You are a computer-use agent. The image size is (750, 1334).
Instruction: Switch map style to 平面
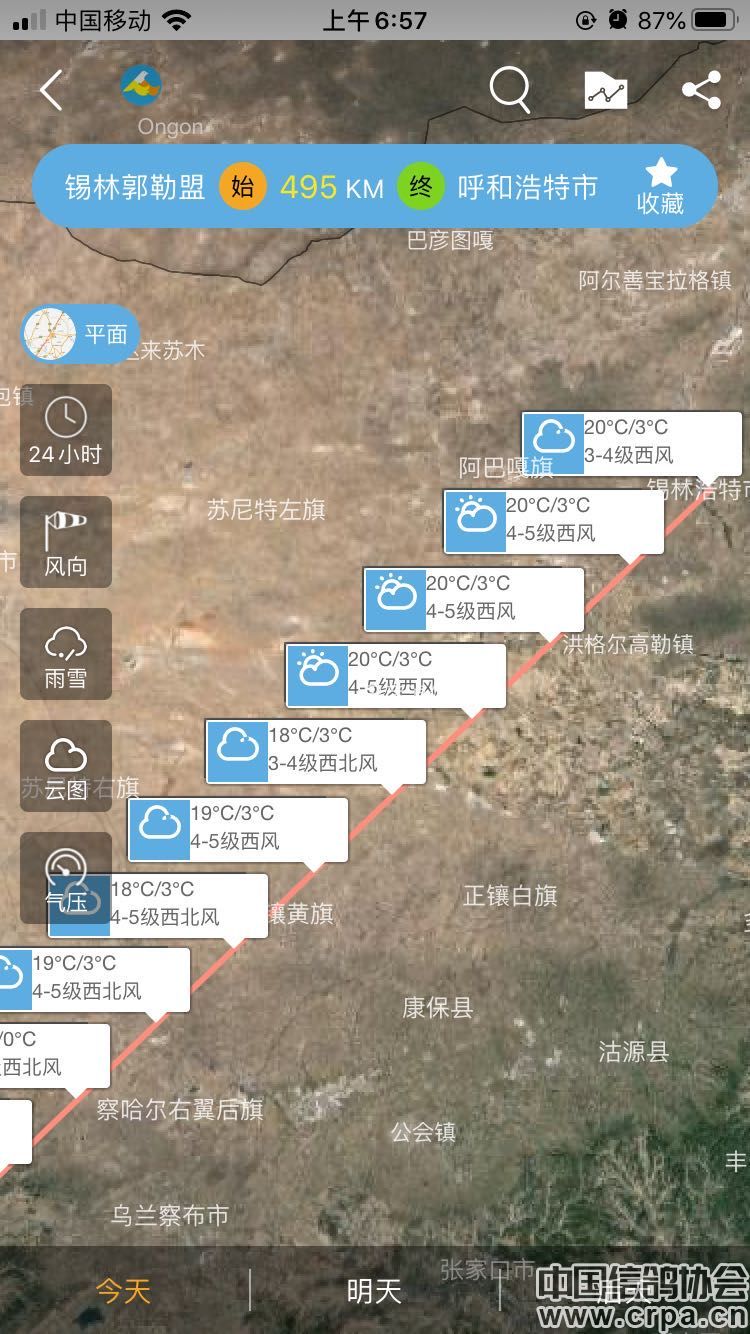click(80, 334)
